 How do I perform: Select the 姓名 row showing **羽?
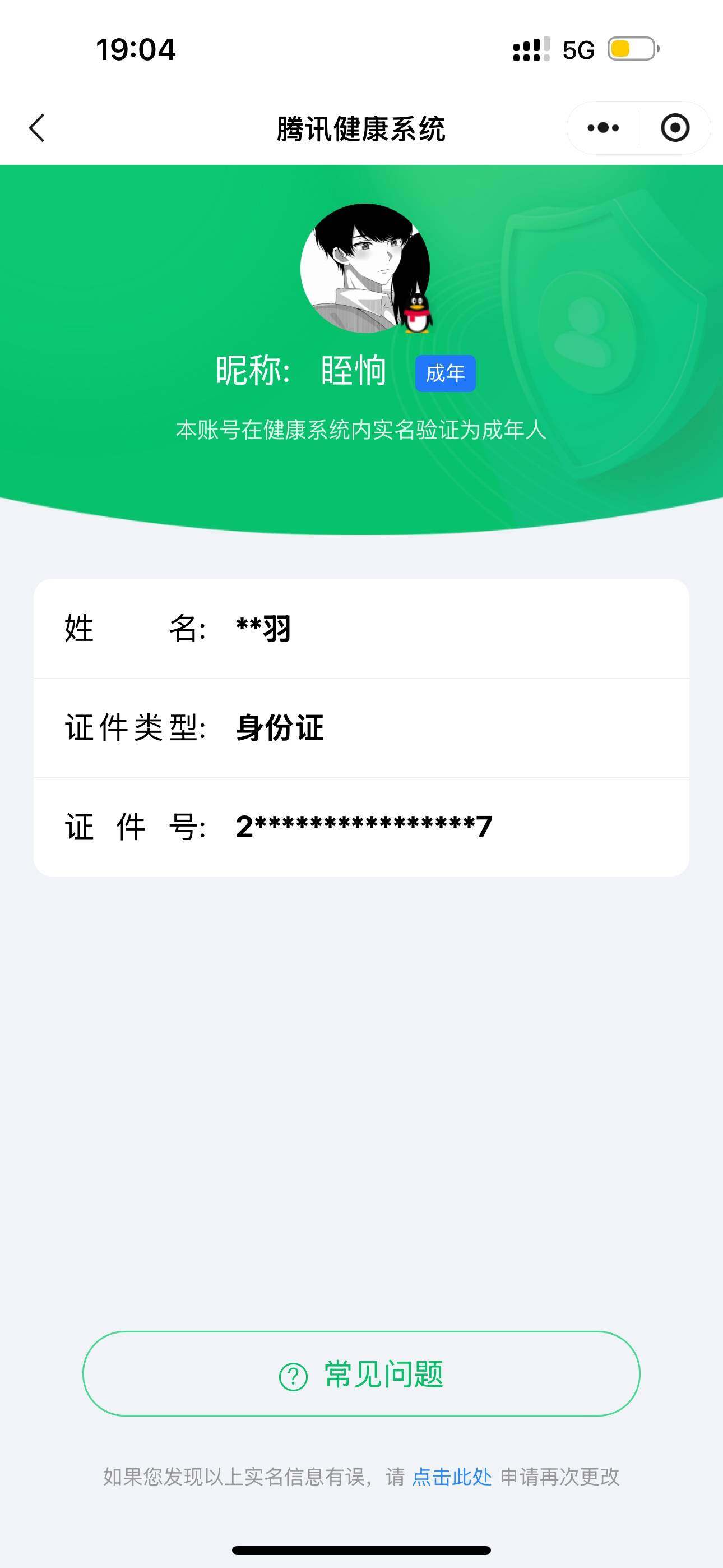tap(361, 630)
